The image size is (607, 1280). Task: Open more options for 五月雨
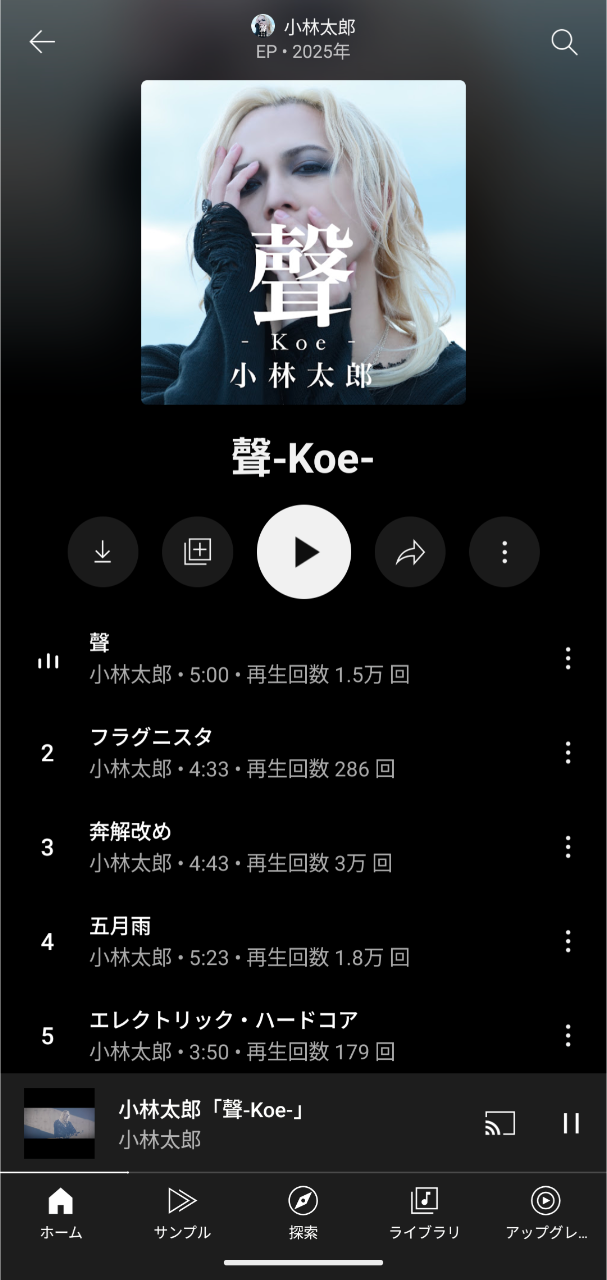568,941
